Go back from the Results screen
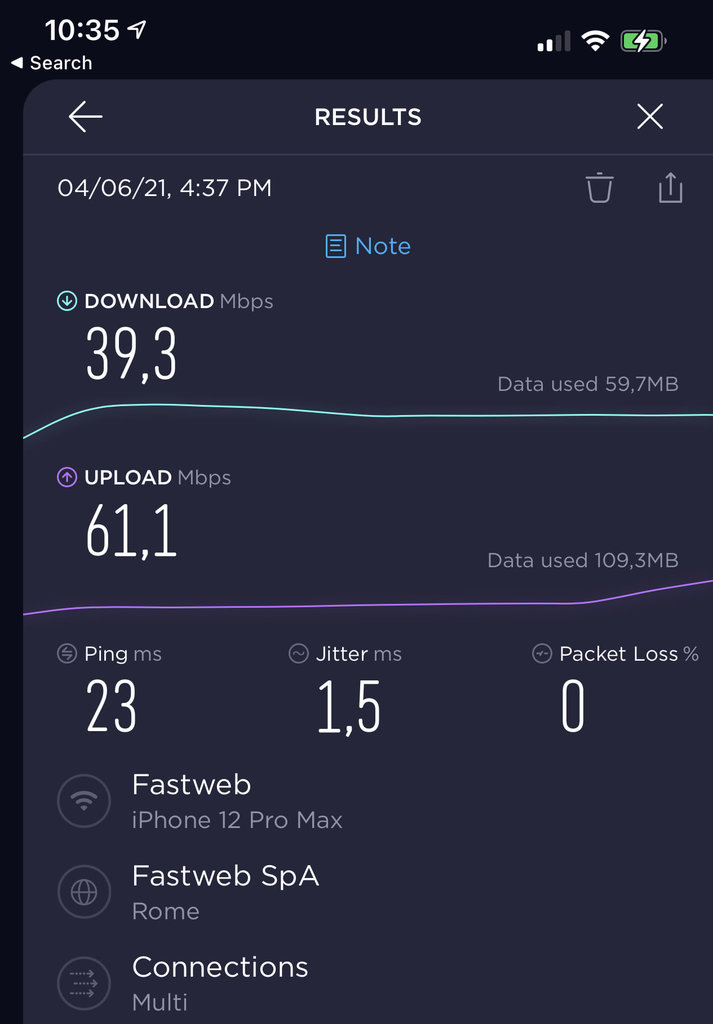 [86, 117]
